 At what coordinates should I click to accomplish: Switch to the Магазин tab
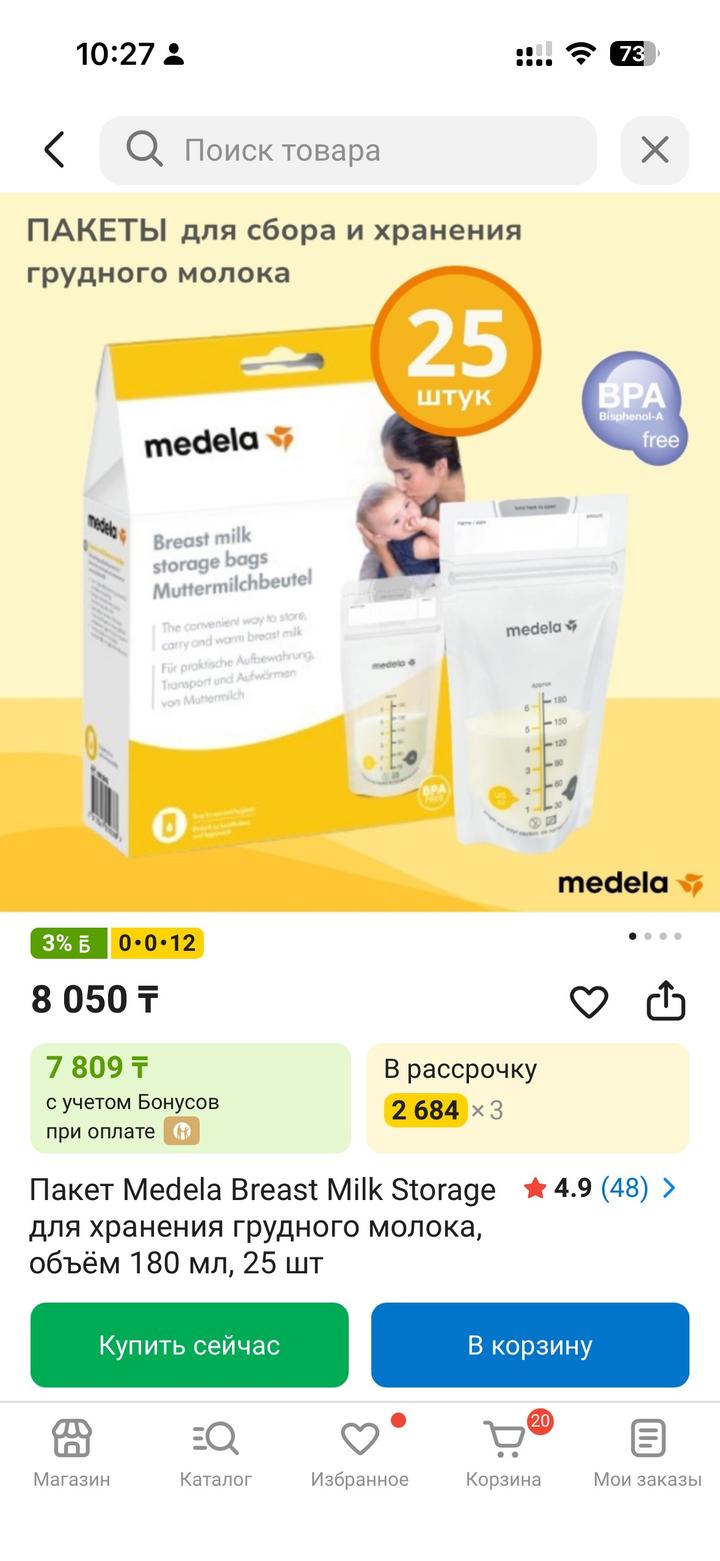tap(72, 1453)
